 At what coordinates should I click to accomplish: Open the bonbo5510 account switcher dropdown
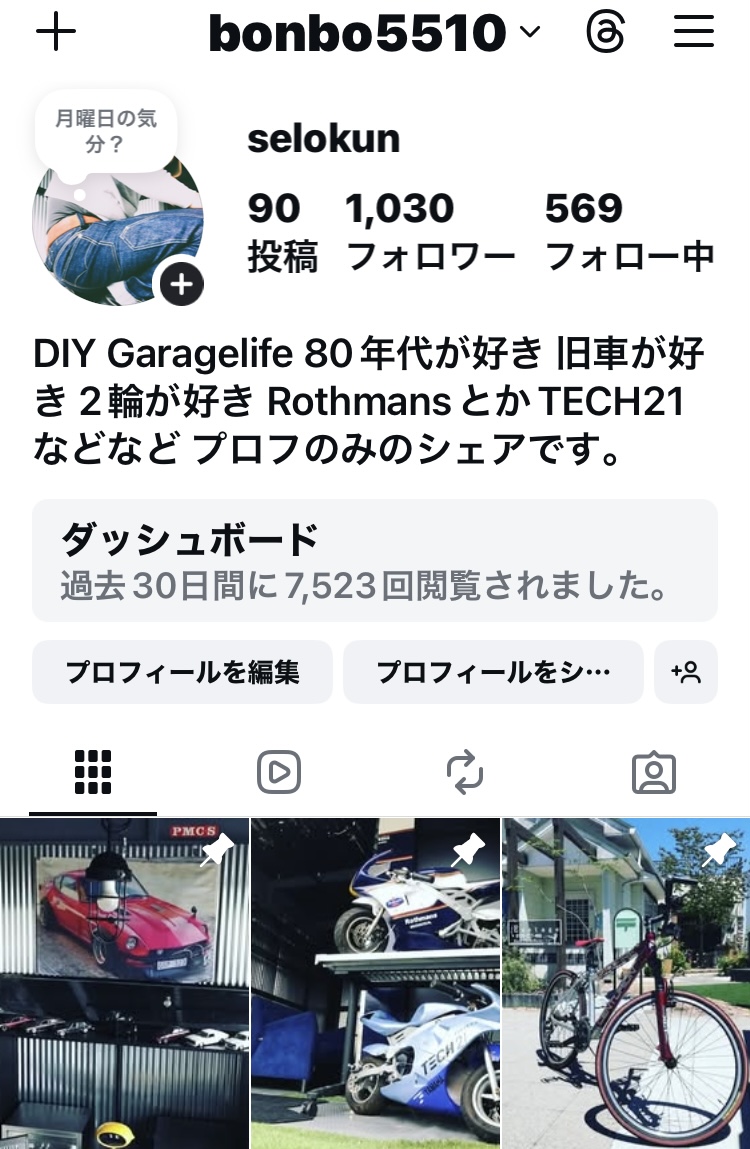coord(374,34)
